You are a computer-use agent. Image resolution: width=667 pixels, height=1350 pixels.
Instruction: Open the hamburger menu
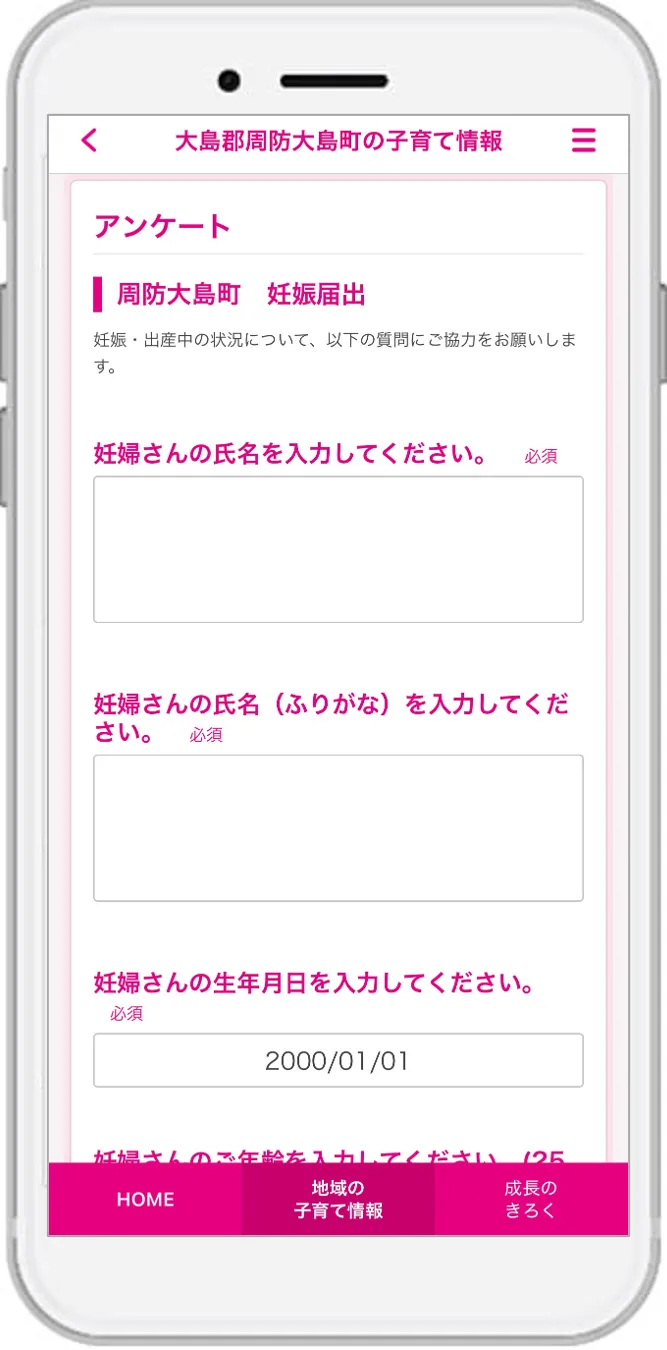[583, 141]
